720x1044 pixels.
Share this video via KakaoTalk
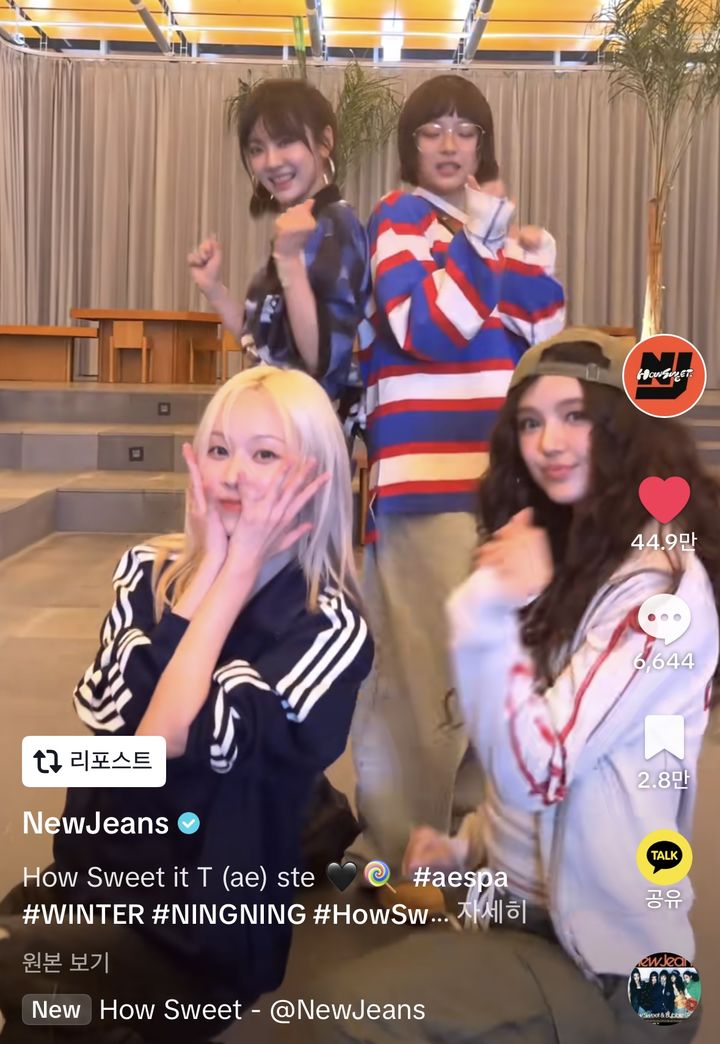(664, 857)
